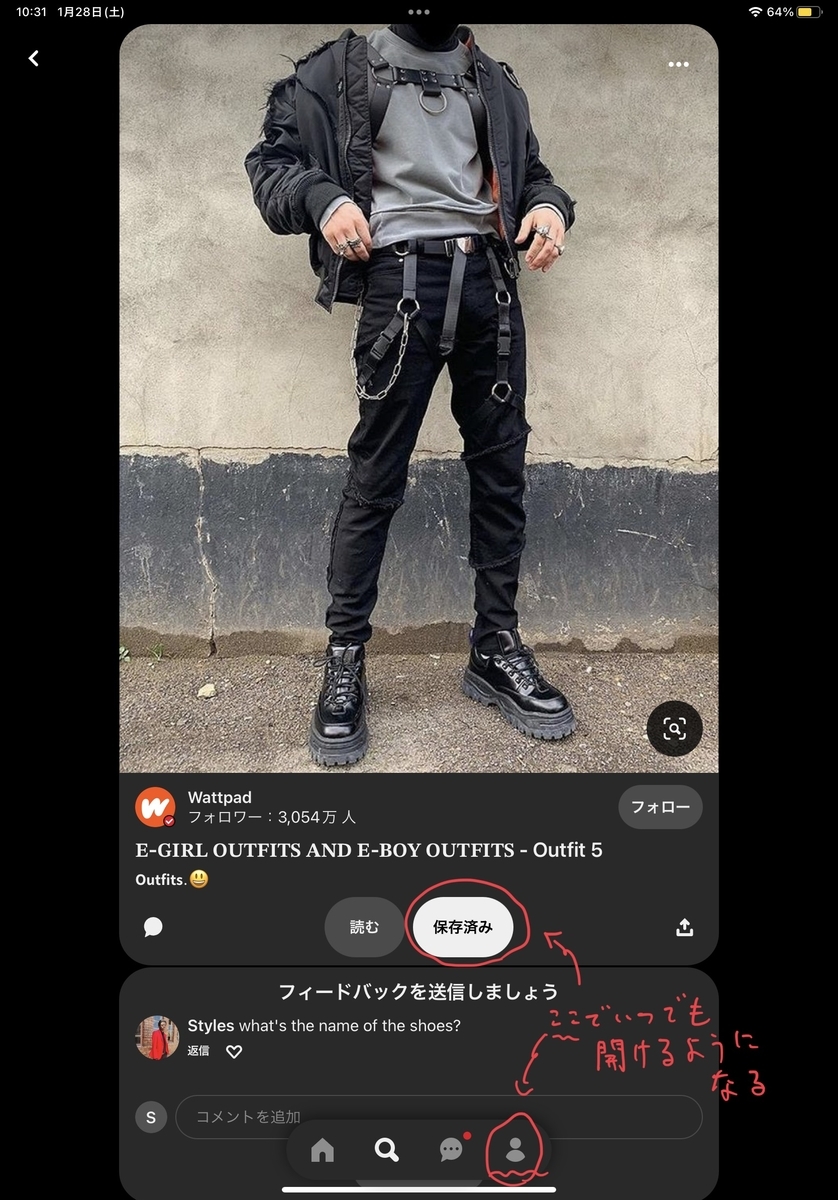Tap the コメントを追加 field
The width and height of the screenshot is (838, 1200).
[x=438, y=1117]
